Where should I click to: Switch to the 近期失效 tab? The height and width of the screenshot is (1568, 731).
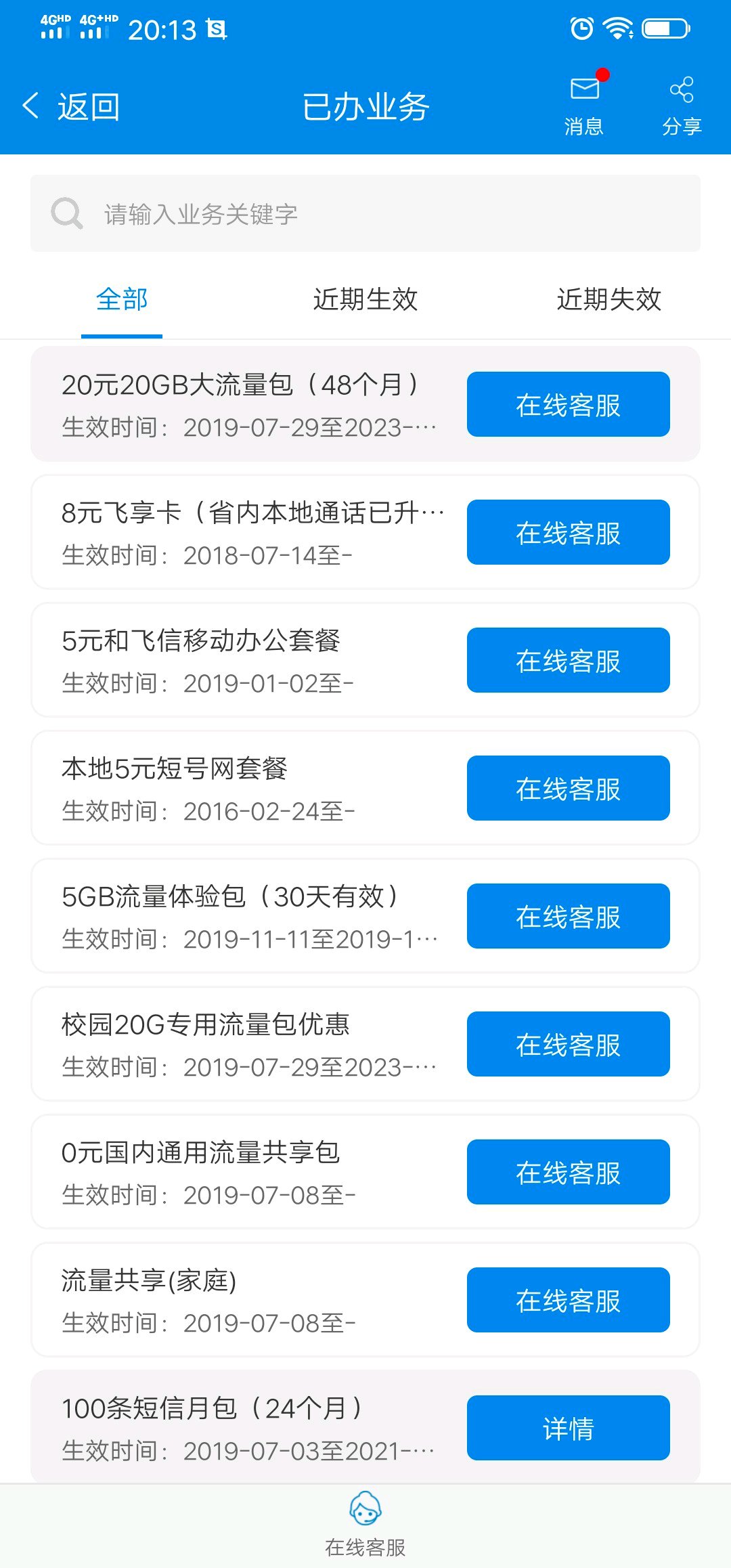(x=608, y=299)
